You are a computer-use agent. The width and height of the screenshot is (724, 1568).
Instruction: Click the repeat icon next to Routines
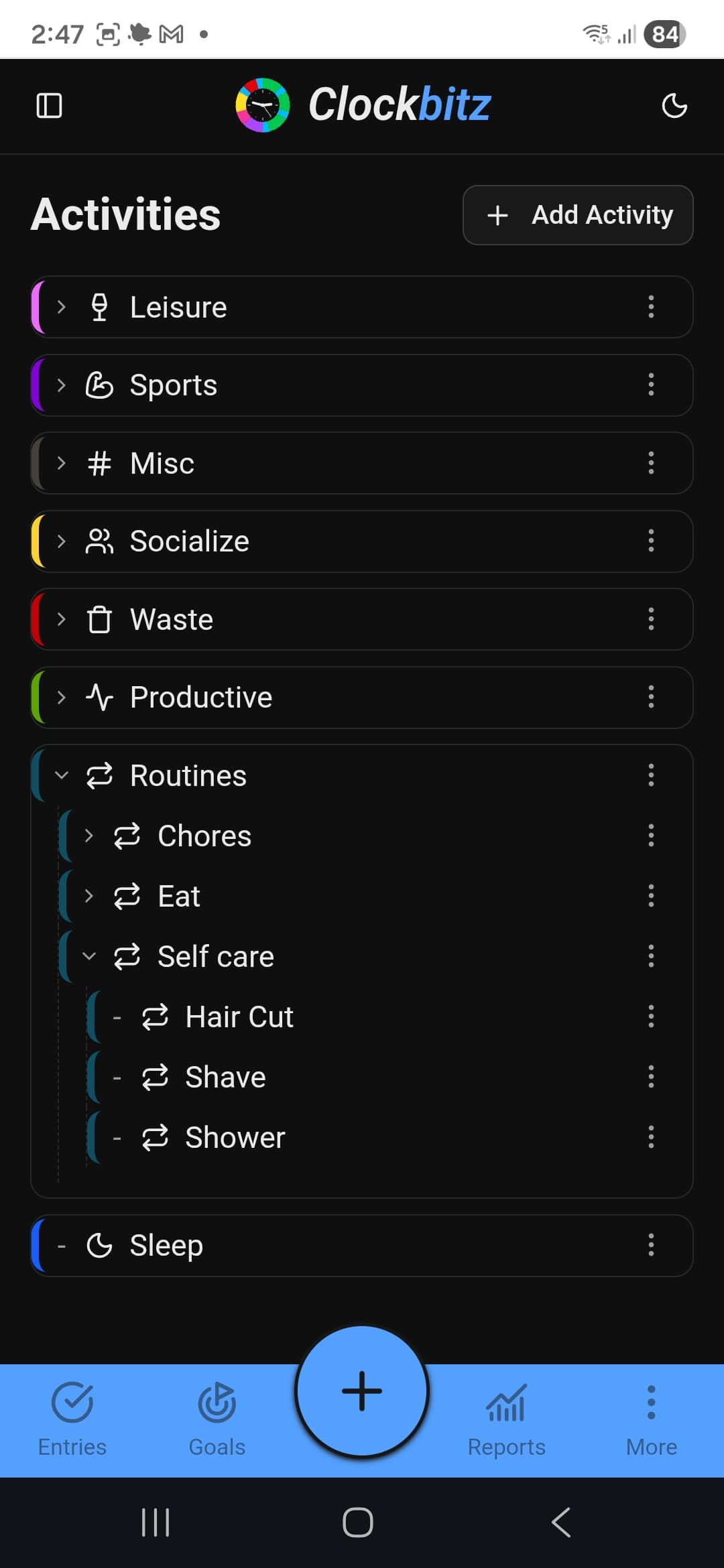pyautogui.click(x=99, y=775)
